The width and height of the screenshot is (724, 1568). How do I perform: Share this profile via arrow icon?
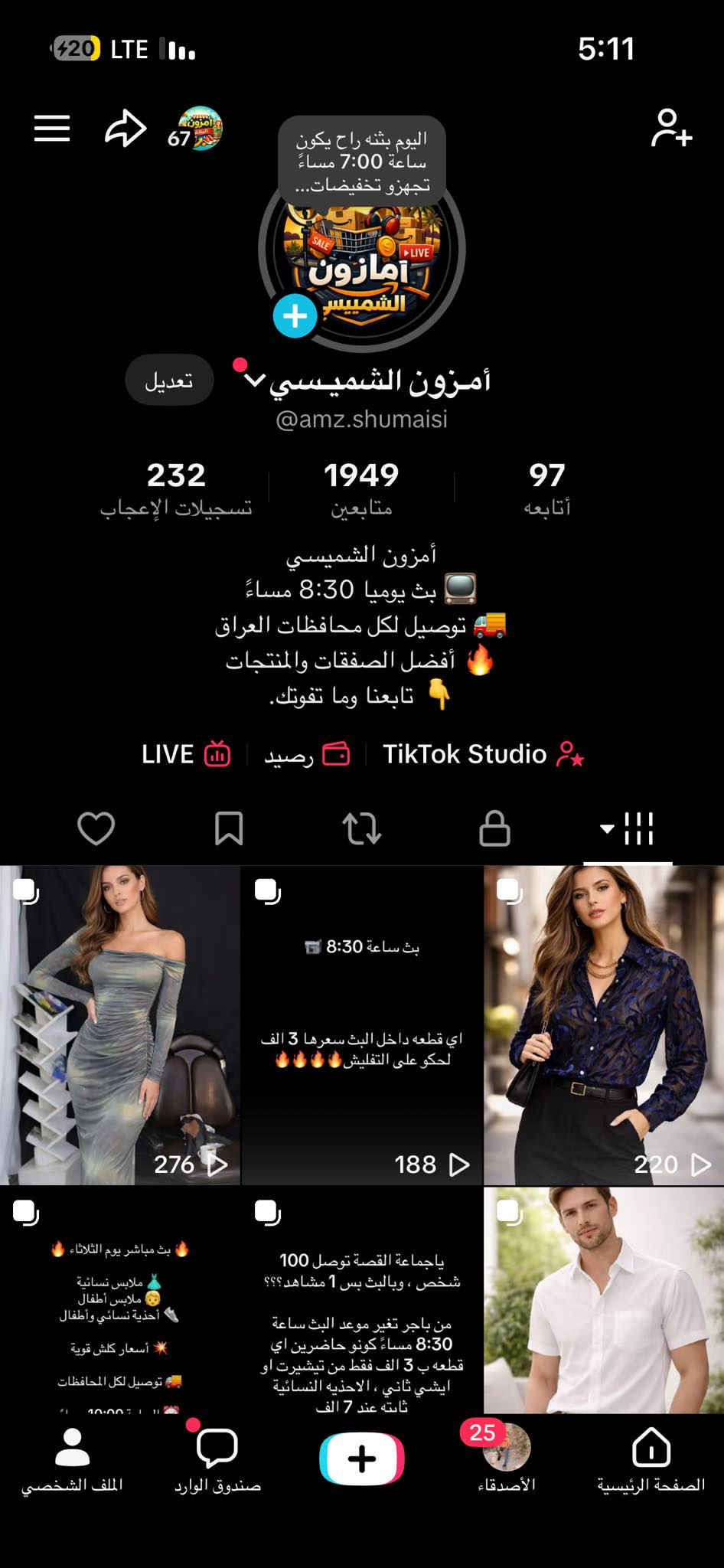tap(125, 129)
